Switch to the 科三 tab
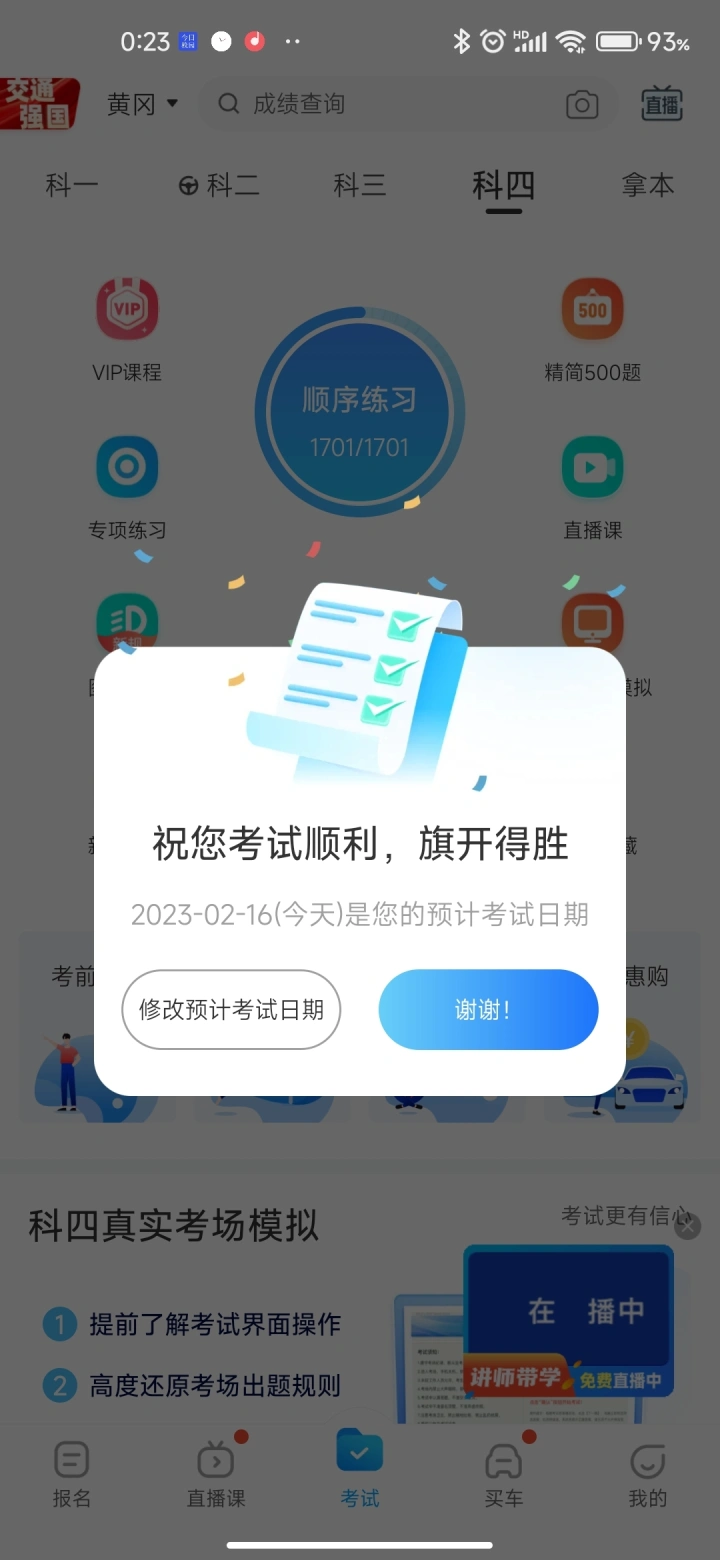Image resolution: width=720 pixels, height=1560 pixels. [359, 185]
